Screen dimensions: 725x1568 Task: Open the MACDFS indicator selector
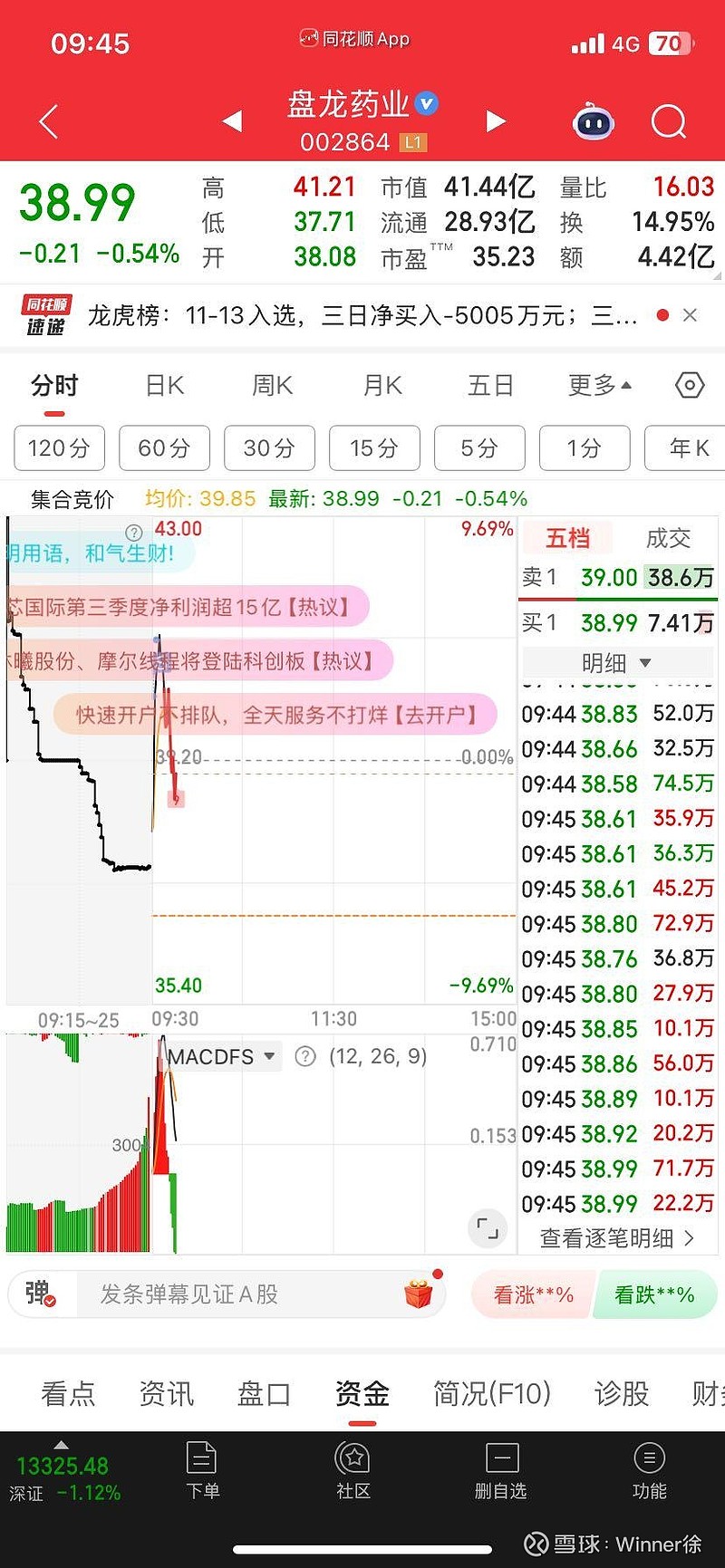[x=222, y=1057]
